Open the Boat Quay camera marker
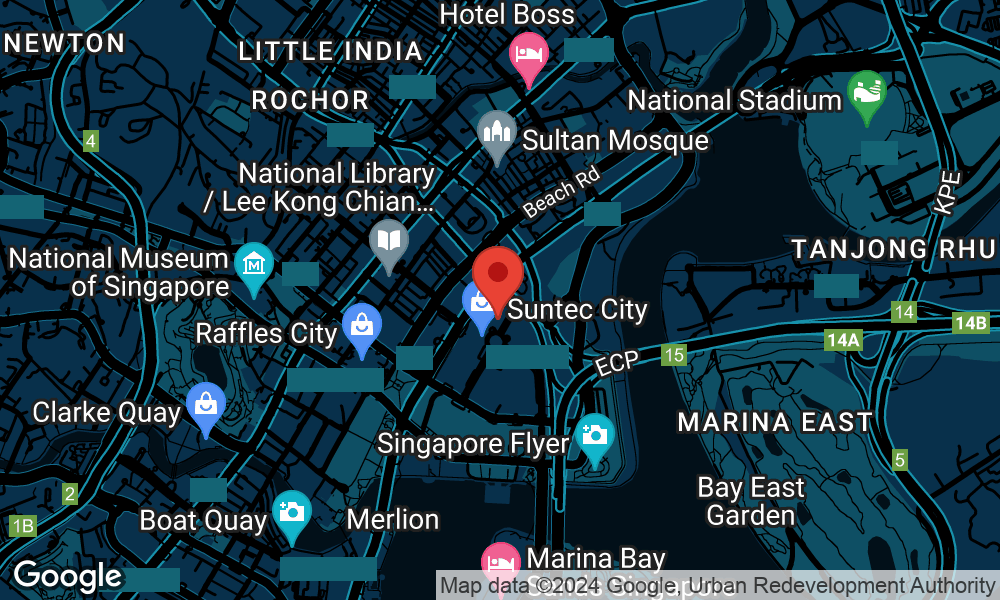 pos(291,513)
